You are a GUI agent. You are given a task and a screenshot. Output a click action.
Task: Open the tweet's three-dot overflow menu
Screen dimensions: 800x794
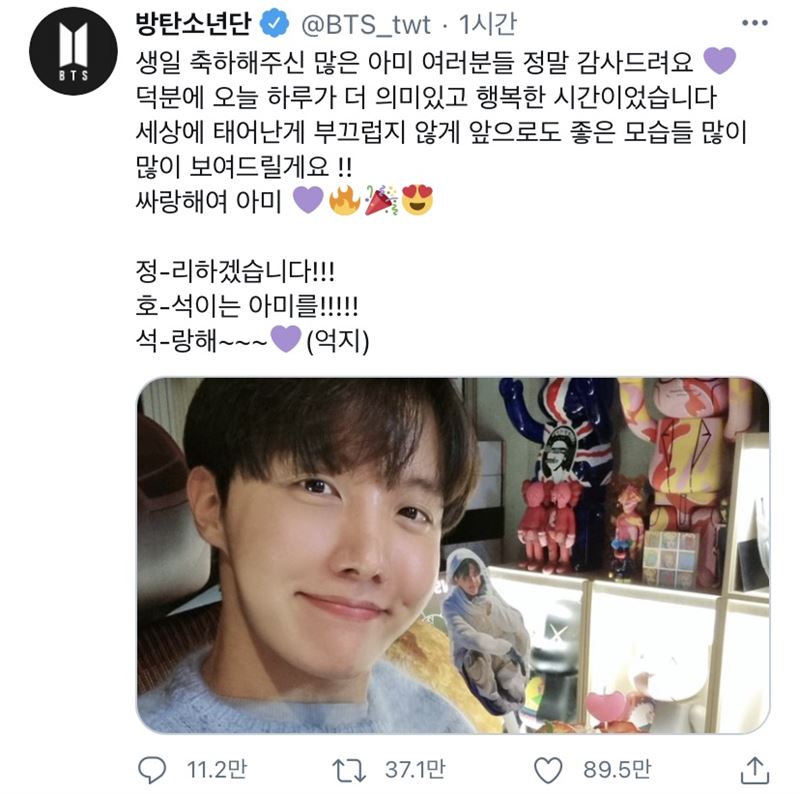[x=753, y=21]
